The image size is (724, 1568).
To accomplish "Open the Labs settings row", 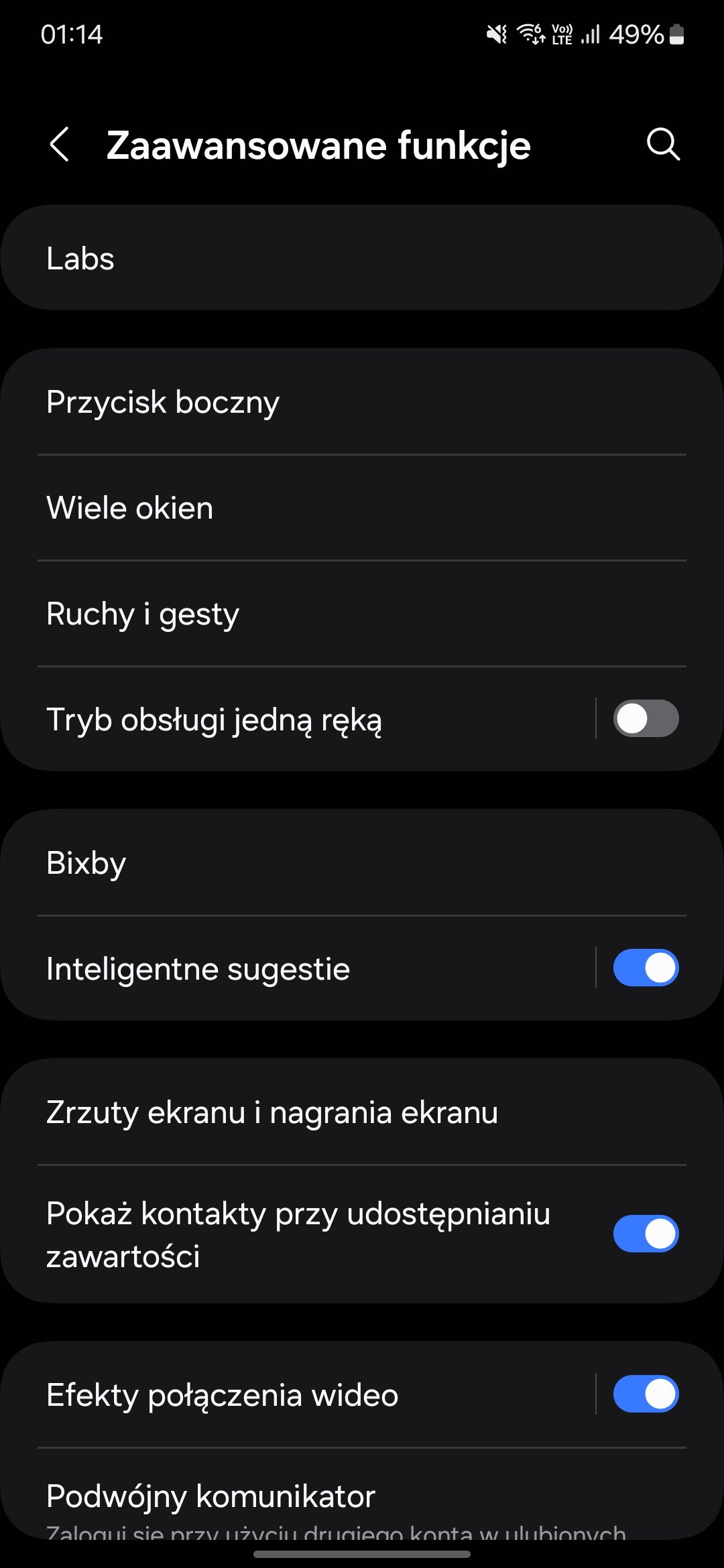I will (x=362, y=258).
